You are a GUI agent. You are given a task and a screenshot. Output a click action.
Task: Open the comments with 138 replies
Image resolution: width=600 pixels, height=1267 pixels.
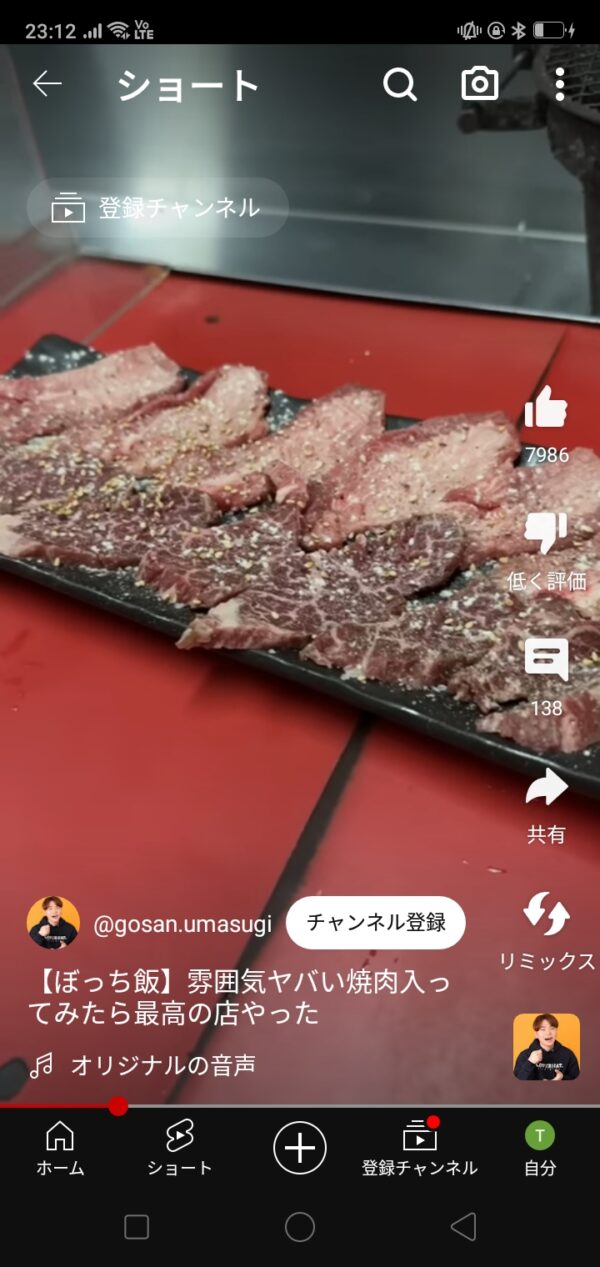pos(546,661)
